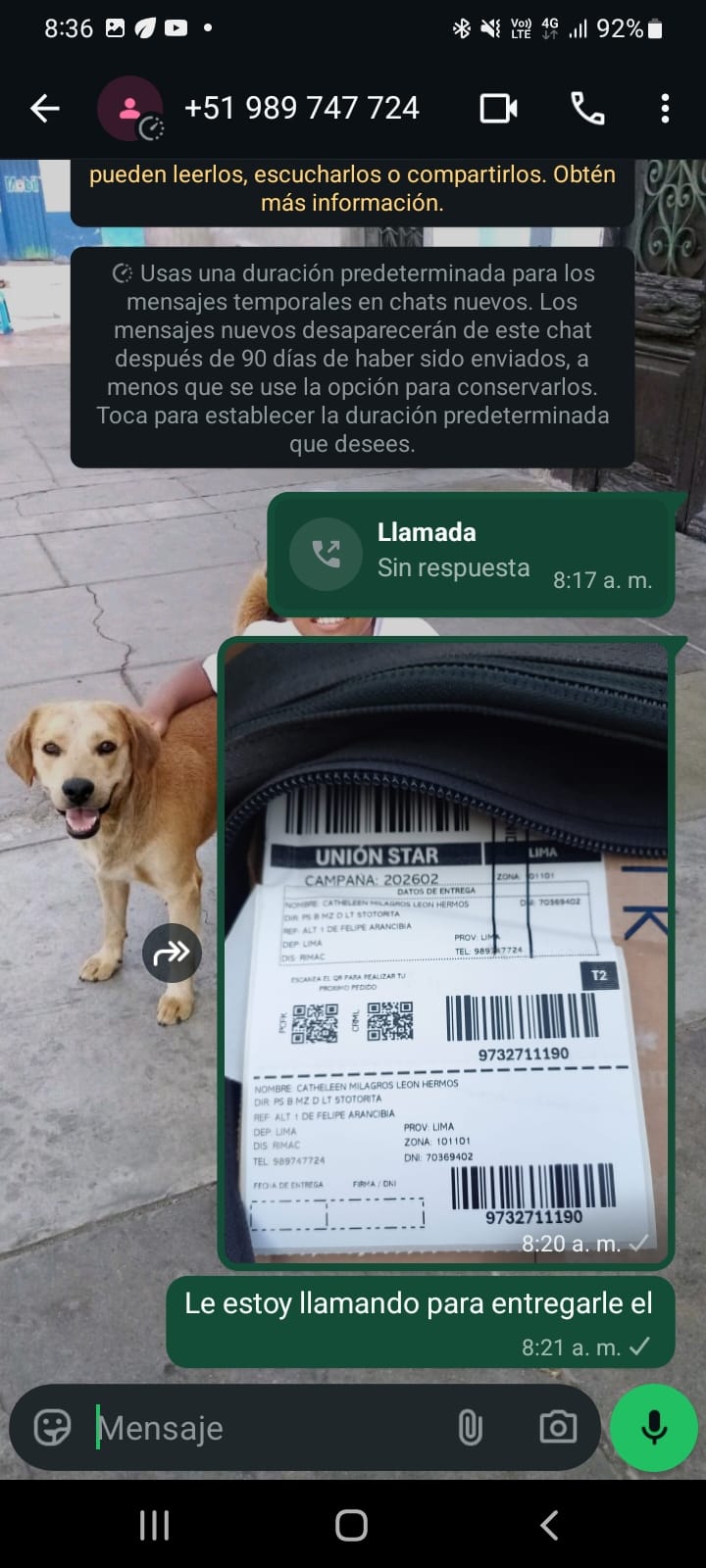This screenshot has width=706, height=1568.
Task: Attach a file with the paperclip
Action: tap(470, 1427)
